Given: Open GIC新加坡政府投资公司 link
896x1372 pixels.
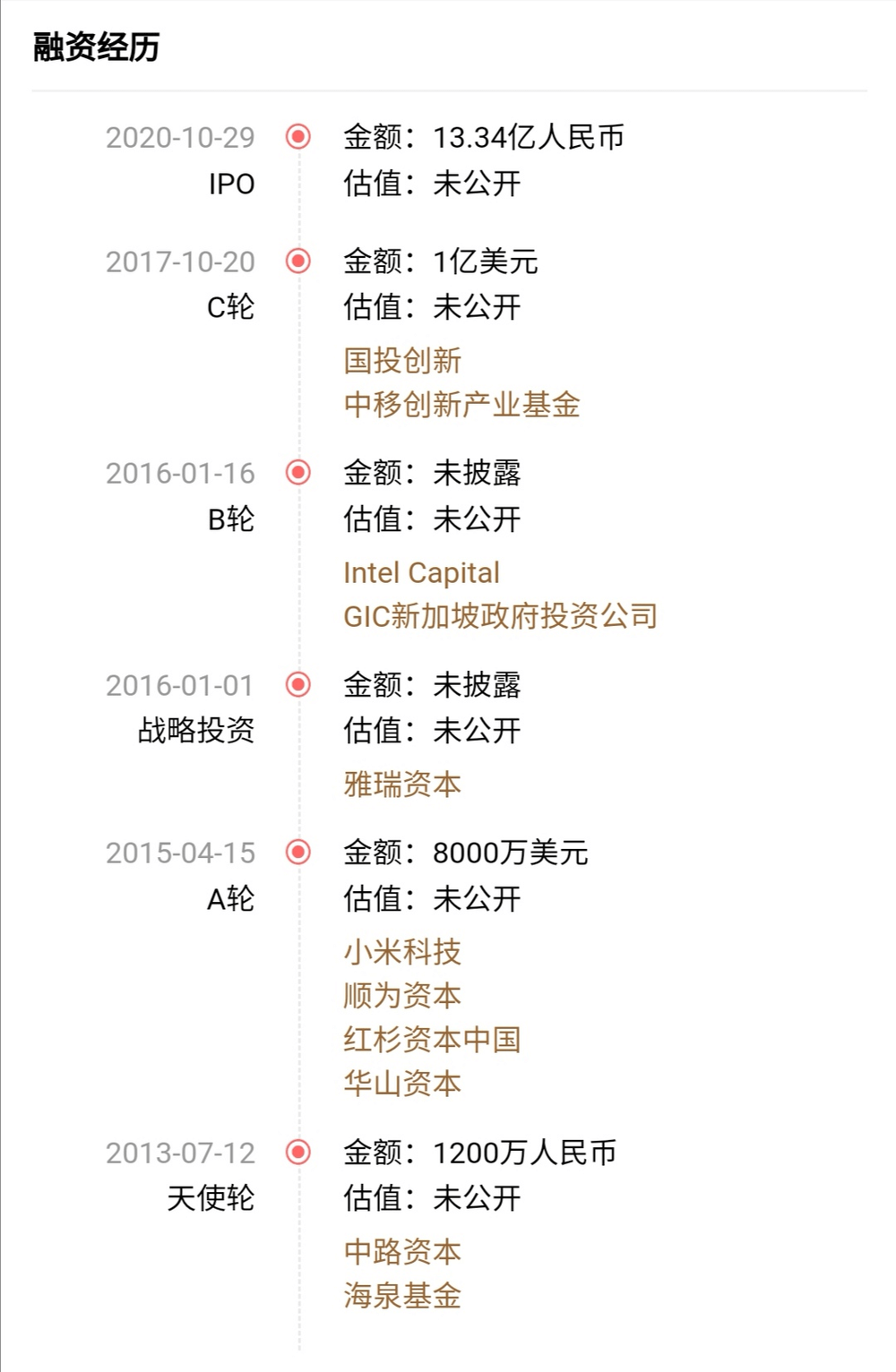Looking at the screenshot, I should coord(500,616).
